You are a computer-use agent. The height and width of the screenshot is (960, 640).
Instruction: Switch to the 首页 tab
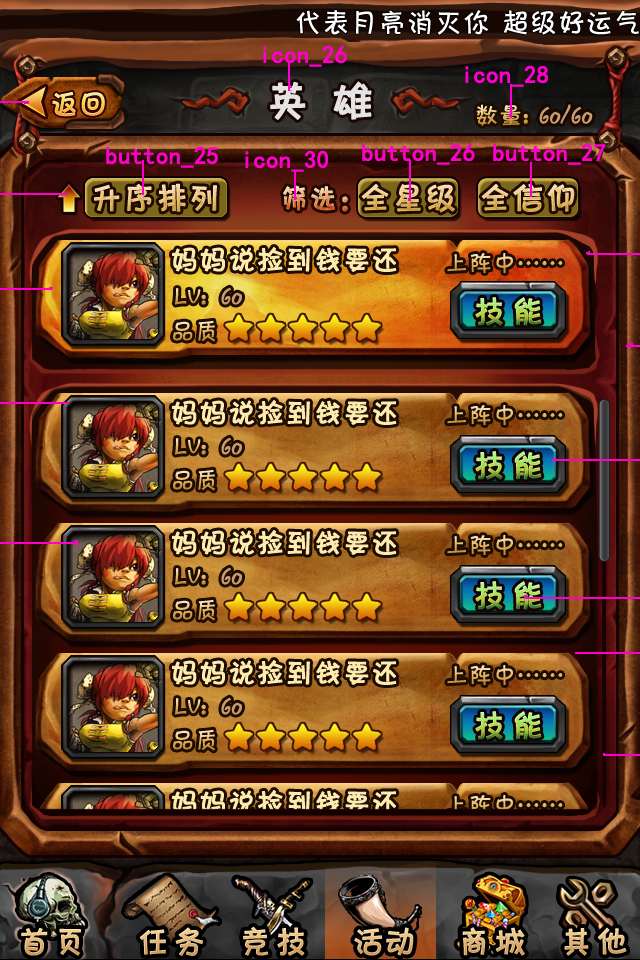tap(48, 917)
